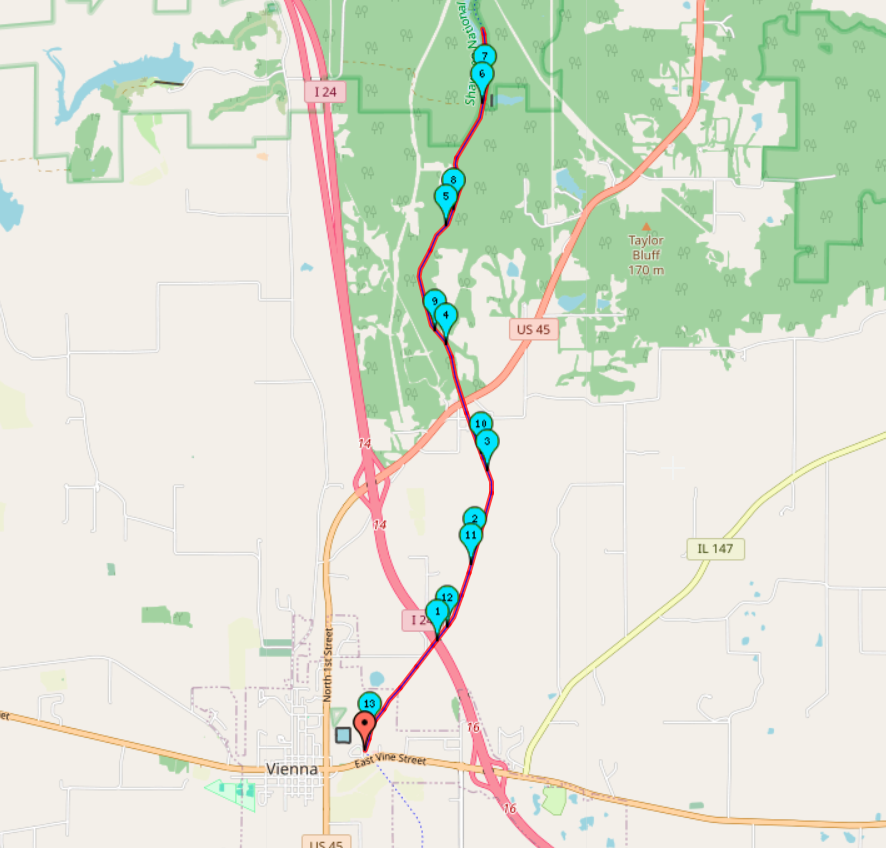Tap waypoint marker 2

[x=474, y=518]
